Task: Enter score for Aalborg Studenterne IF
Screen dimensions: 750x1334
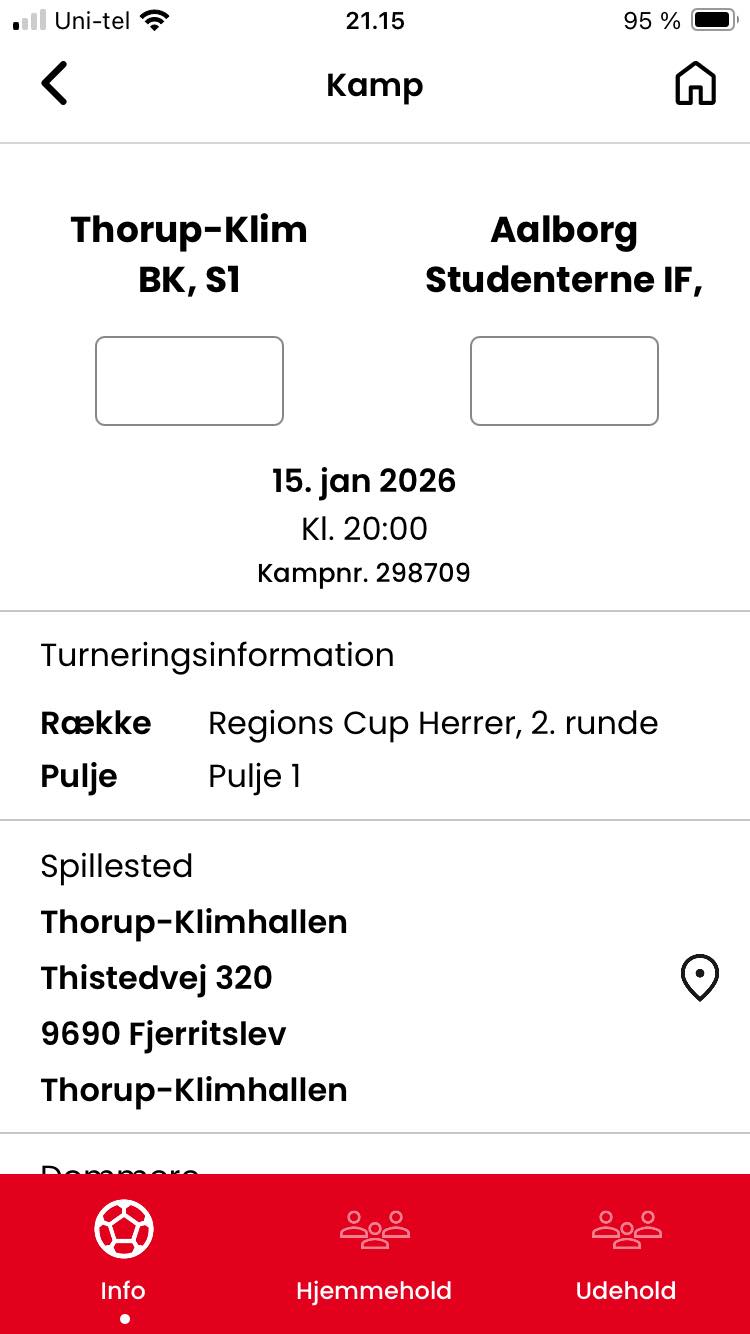Action: click(x=564, y=381)
